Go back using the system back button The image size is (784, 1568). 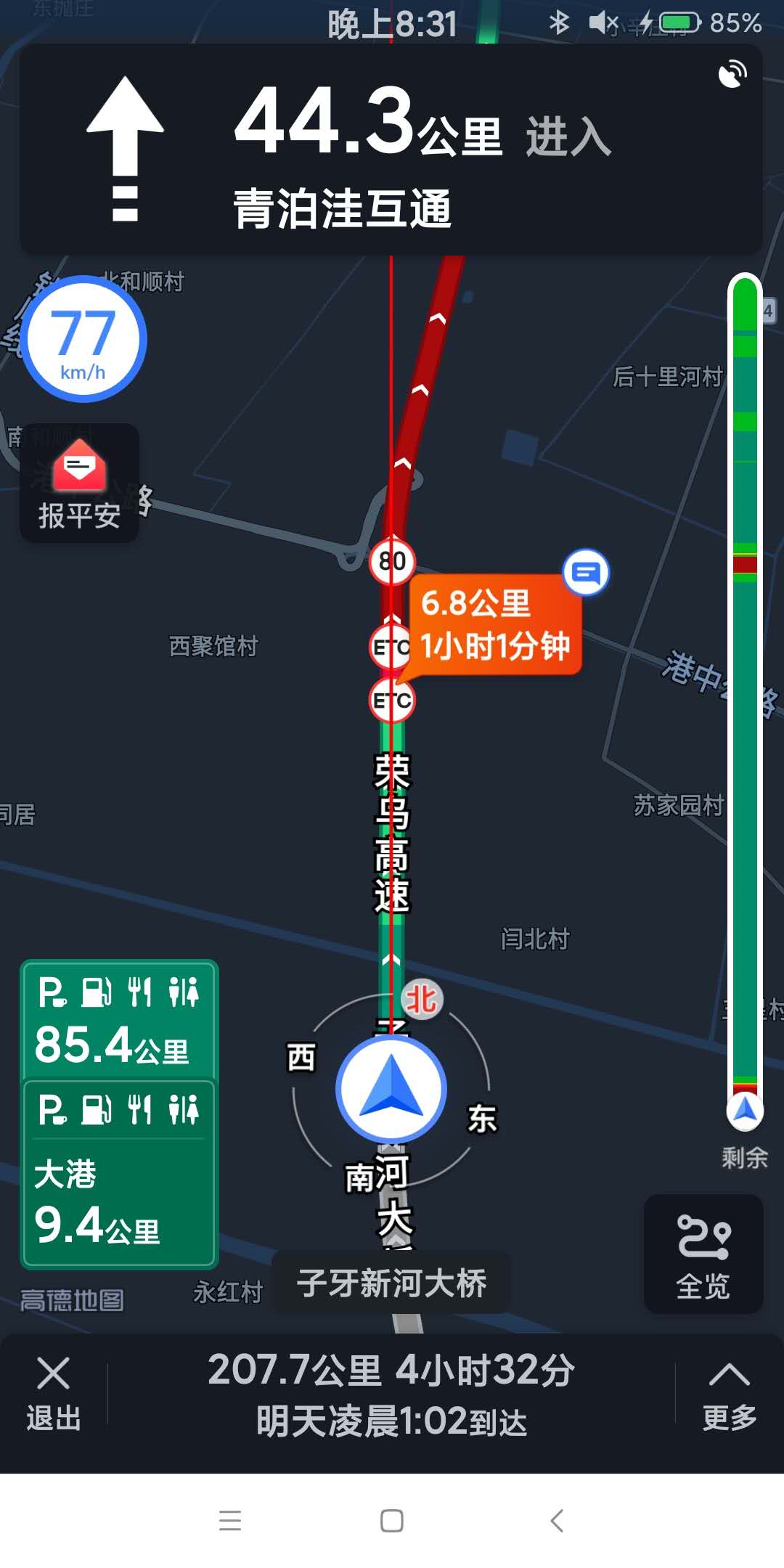(557, 1520)
